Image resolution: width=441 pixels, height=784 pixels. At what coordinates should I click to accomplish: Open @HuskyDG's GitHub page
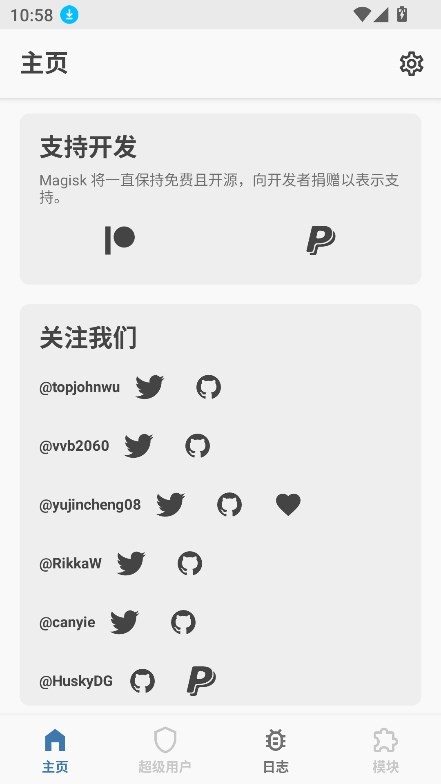point(142,681)
